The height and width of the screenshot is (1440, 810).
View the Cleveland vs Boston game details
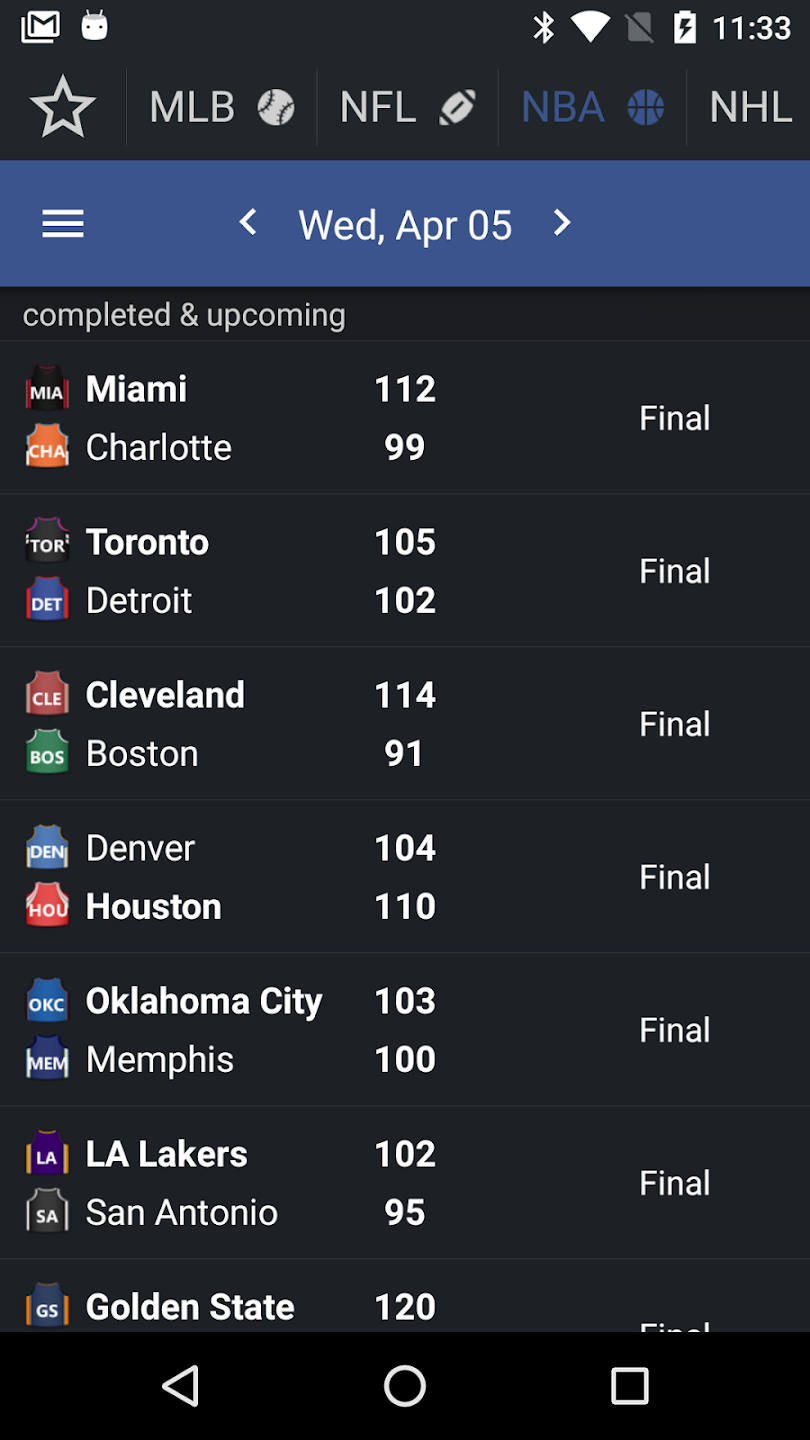coord(405,723)
